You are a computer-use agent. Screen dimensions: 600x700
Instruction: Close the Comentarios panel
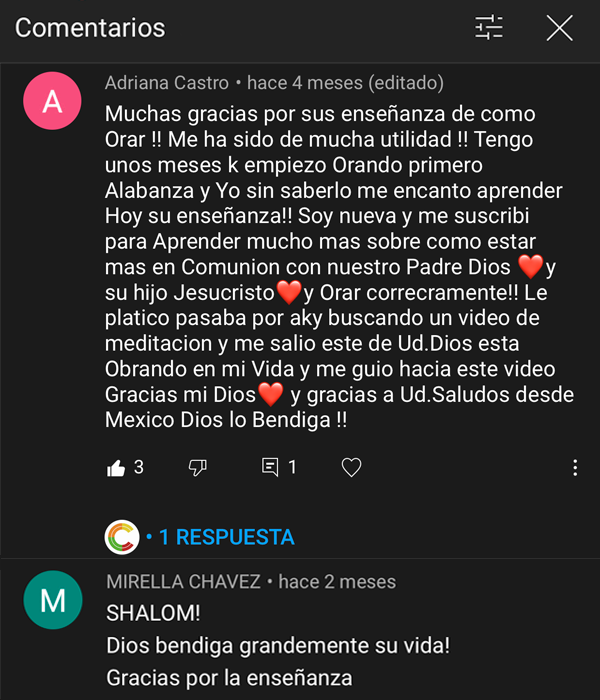[x=559, y=28]
